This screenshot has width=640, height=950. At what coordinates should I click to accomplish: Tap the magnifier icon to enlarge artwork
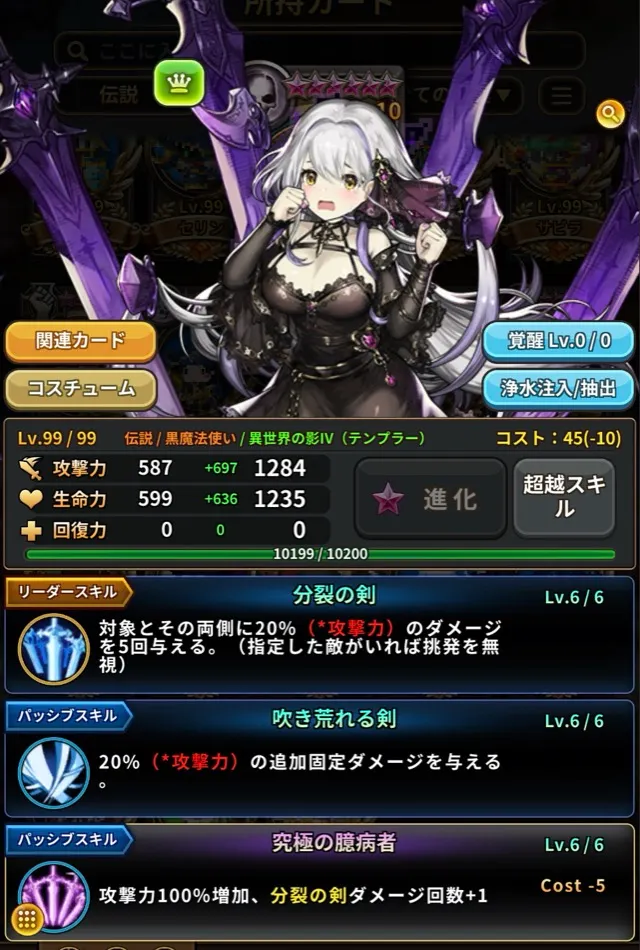click(x=610, y=113)
